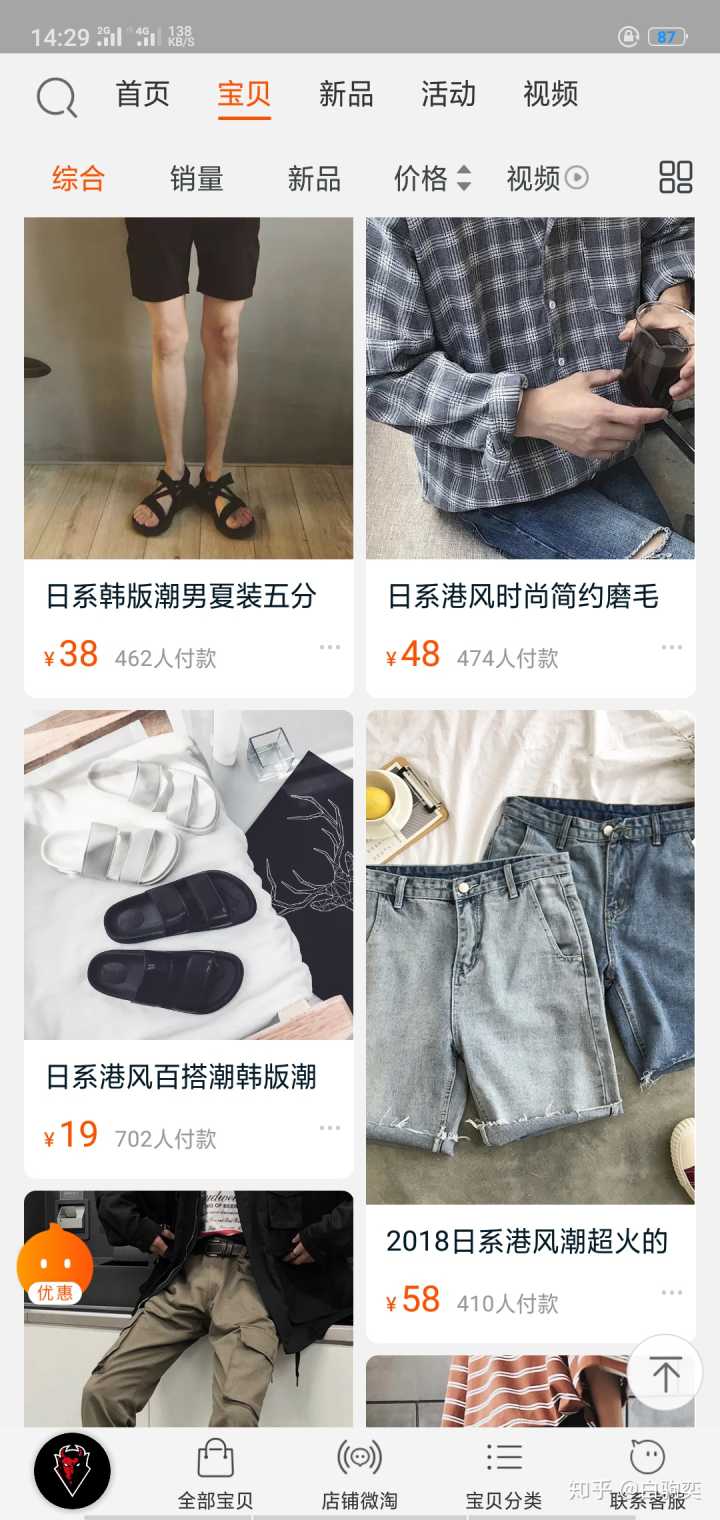Jump back to top with arrow button
720x1520 pixels.
click(x=665, y=1373)
